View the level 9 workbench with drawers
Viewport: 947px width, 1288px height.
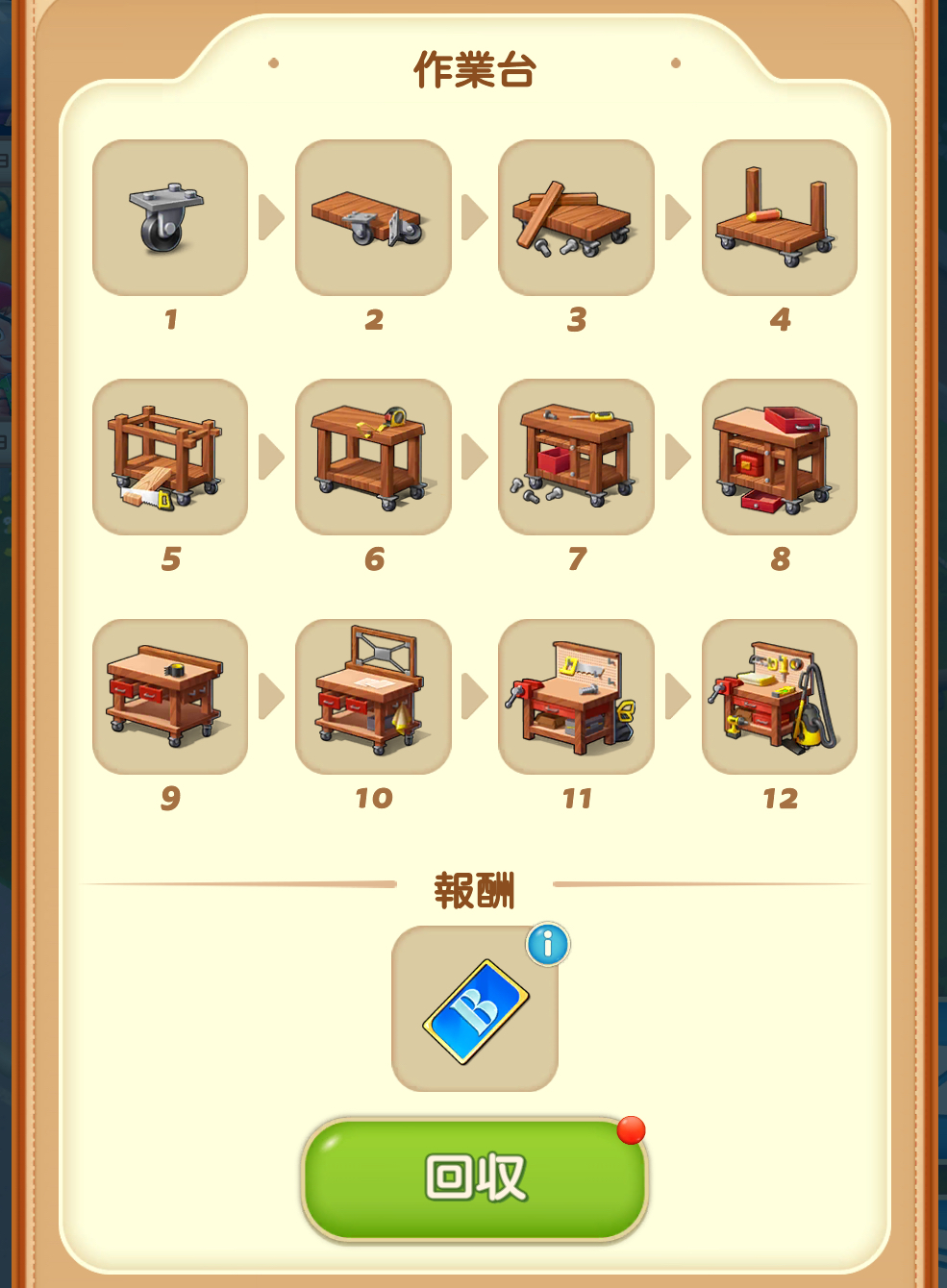coord(170,697)
